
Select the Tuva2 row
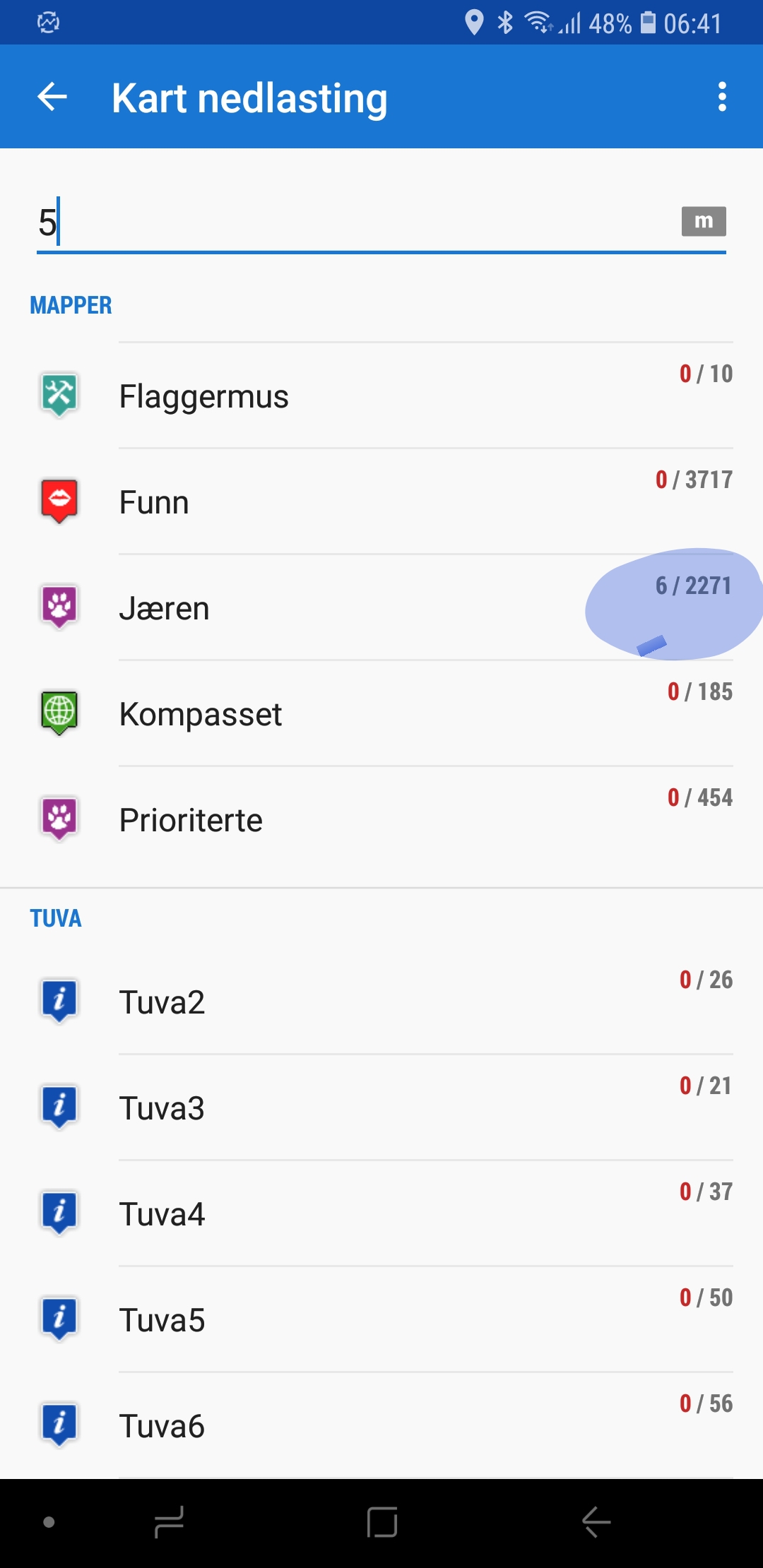(381, 1002)
